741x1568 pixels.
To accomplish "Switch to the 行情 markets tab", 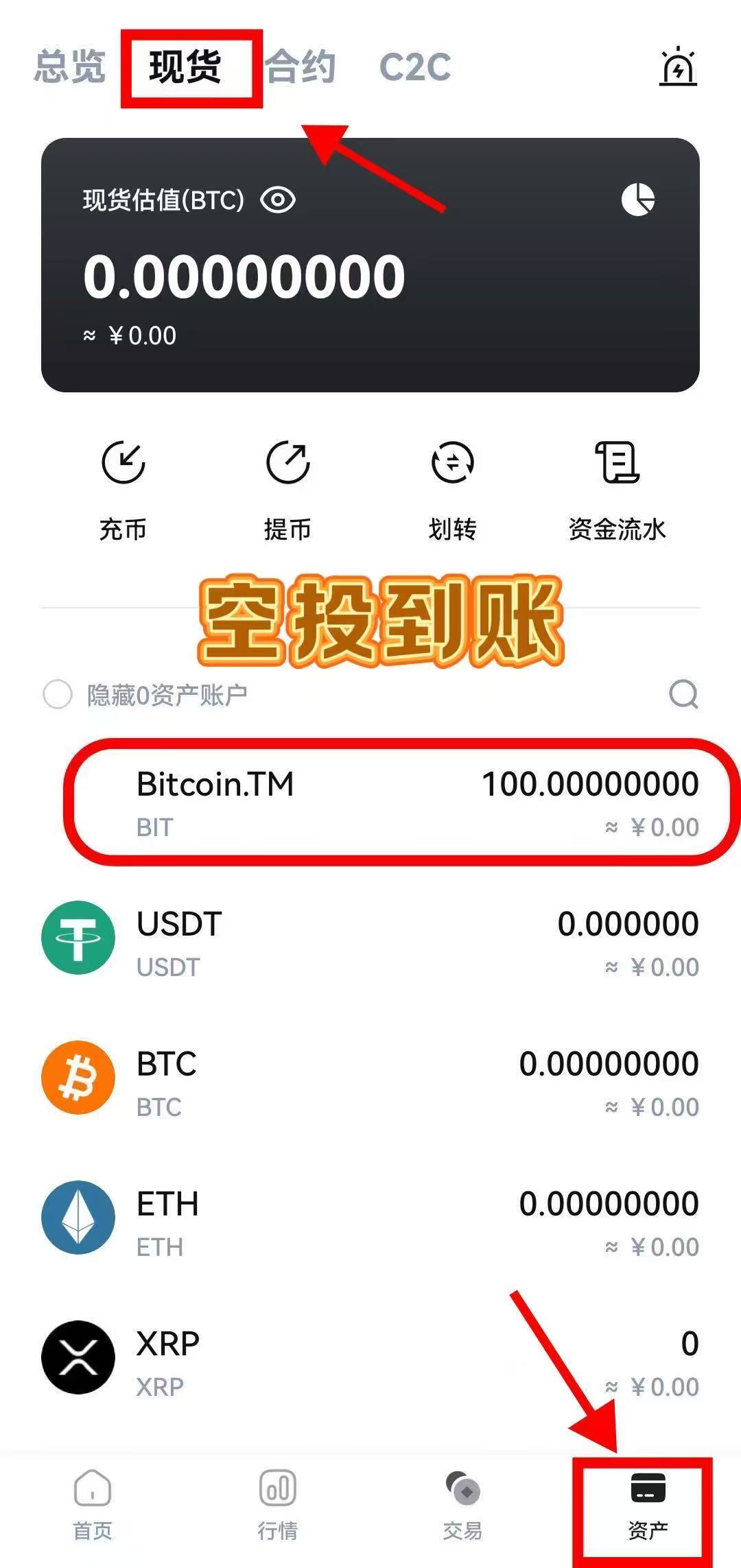I will click(x=278, y=1506).
